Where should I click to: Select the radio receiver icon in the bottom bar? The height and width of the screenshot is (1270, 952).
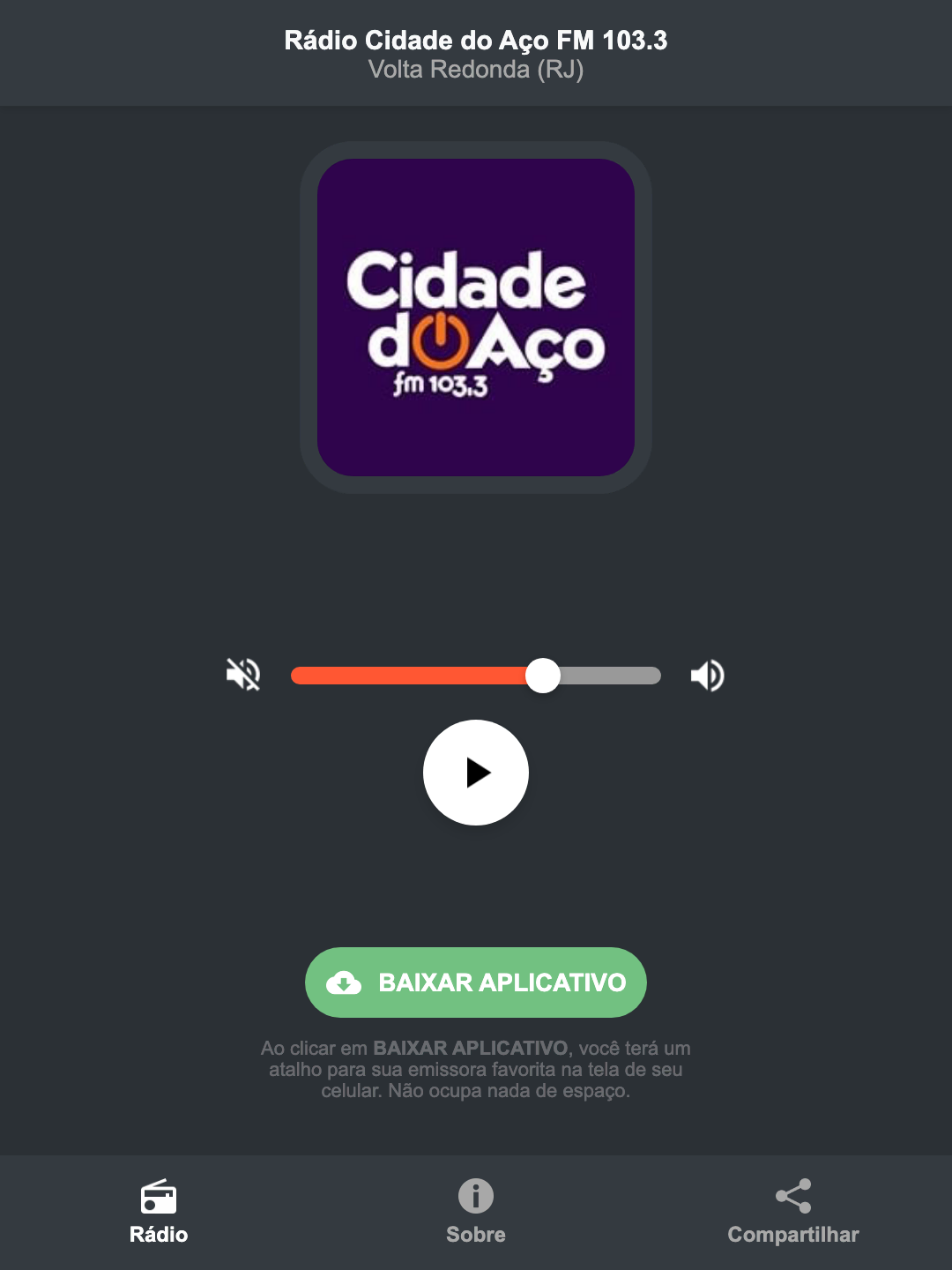(158, 1198)
